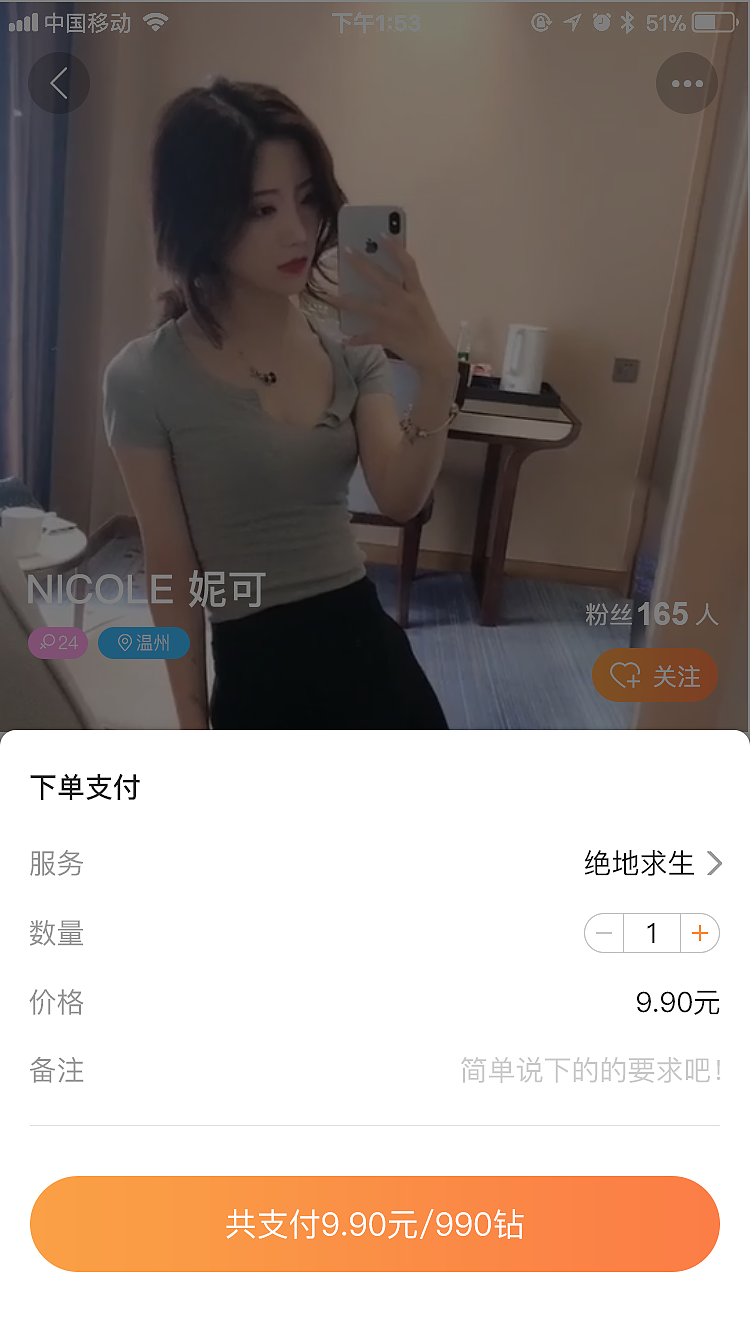Screen dimensions: 750x1334
Task: Tap the 温州 location badge
Action: tap(143, 643)
